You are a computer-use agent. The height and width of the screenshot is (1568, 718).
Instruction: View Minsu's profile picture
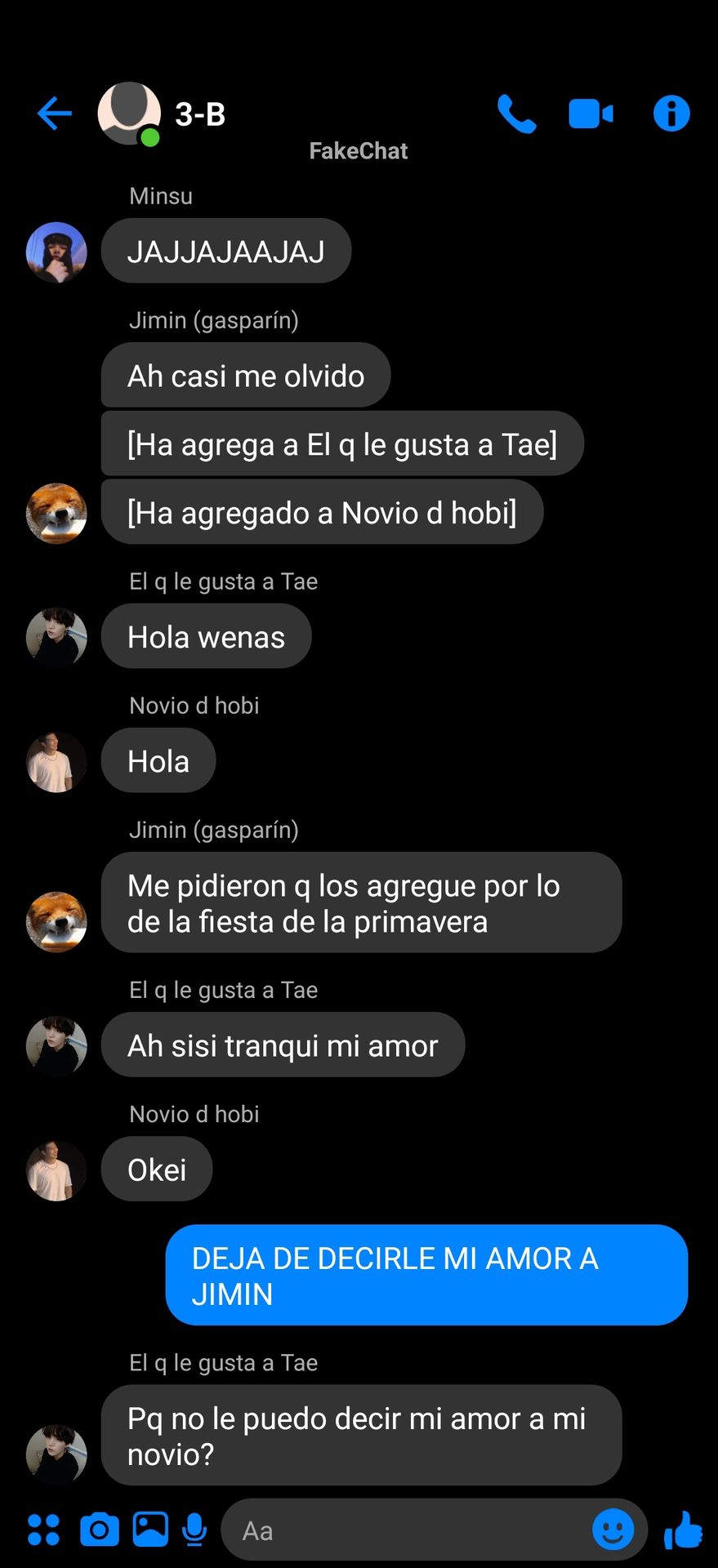tap(56, 252)
